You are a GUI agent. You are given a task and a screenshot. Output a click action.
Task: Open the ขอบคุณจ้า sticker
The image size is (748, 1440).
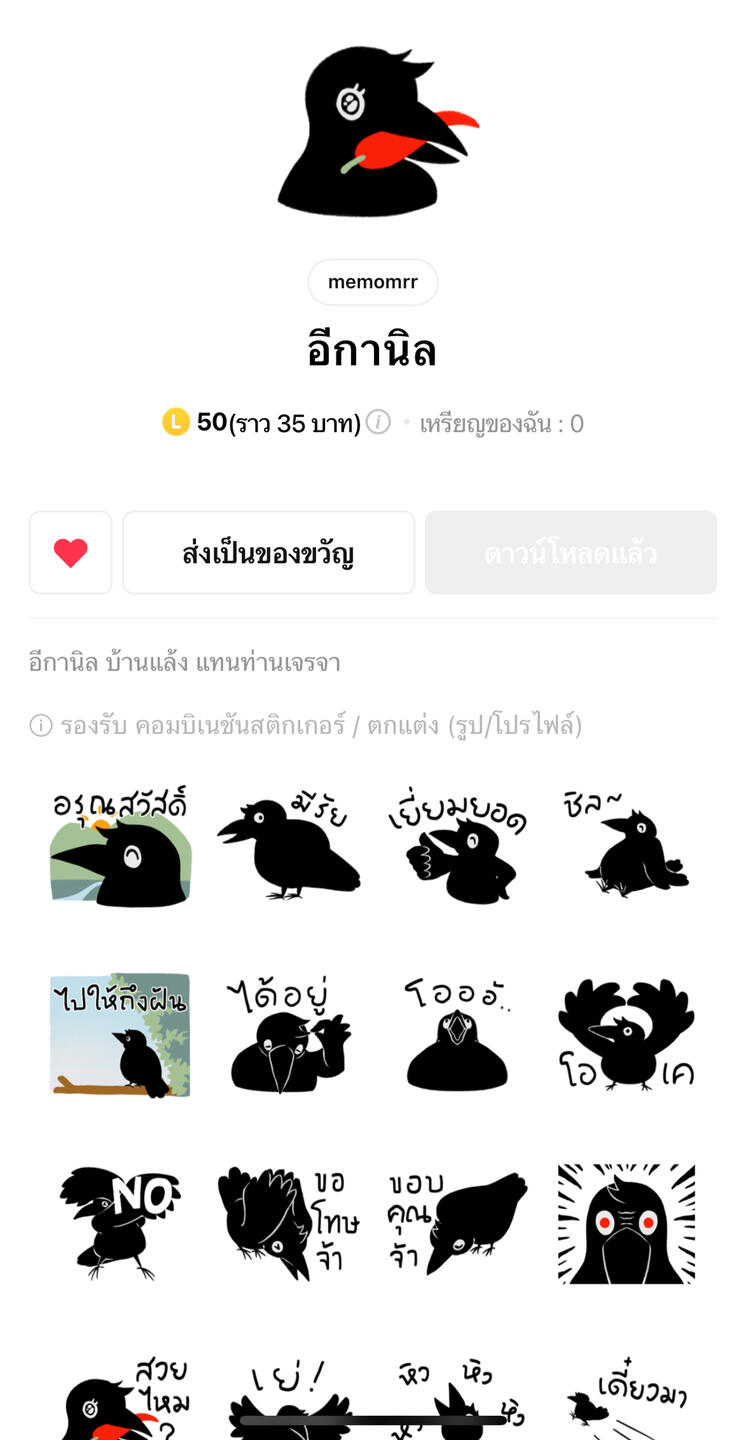pyautogui.click(x=458, y=1222)
